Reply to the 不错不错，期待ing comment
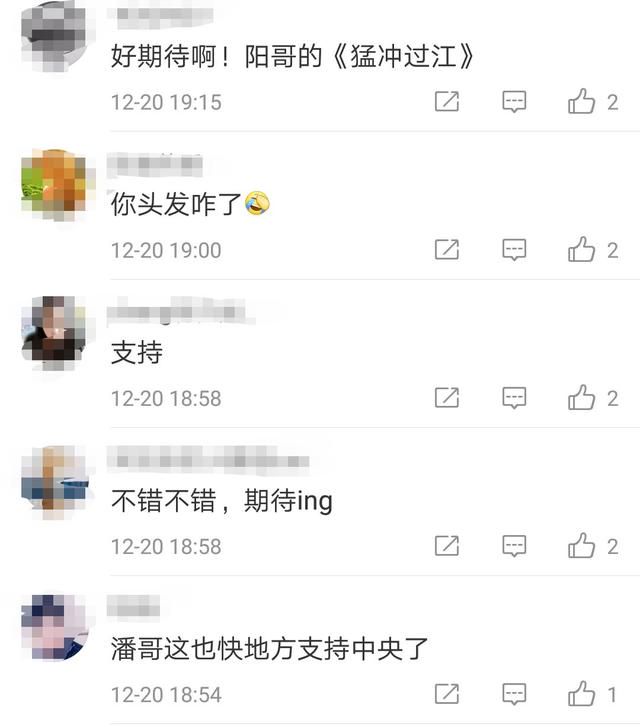This screenshot has width=640, height=727. coord(514,545)
